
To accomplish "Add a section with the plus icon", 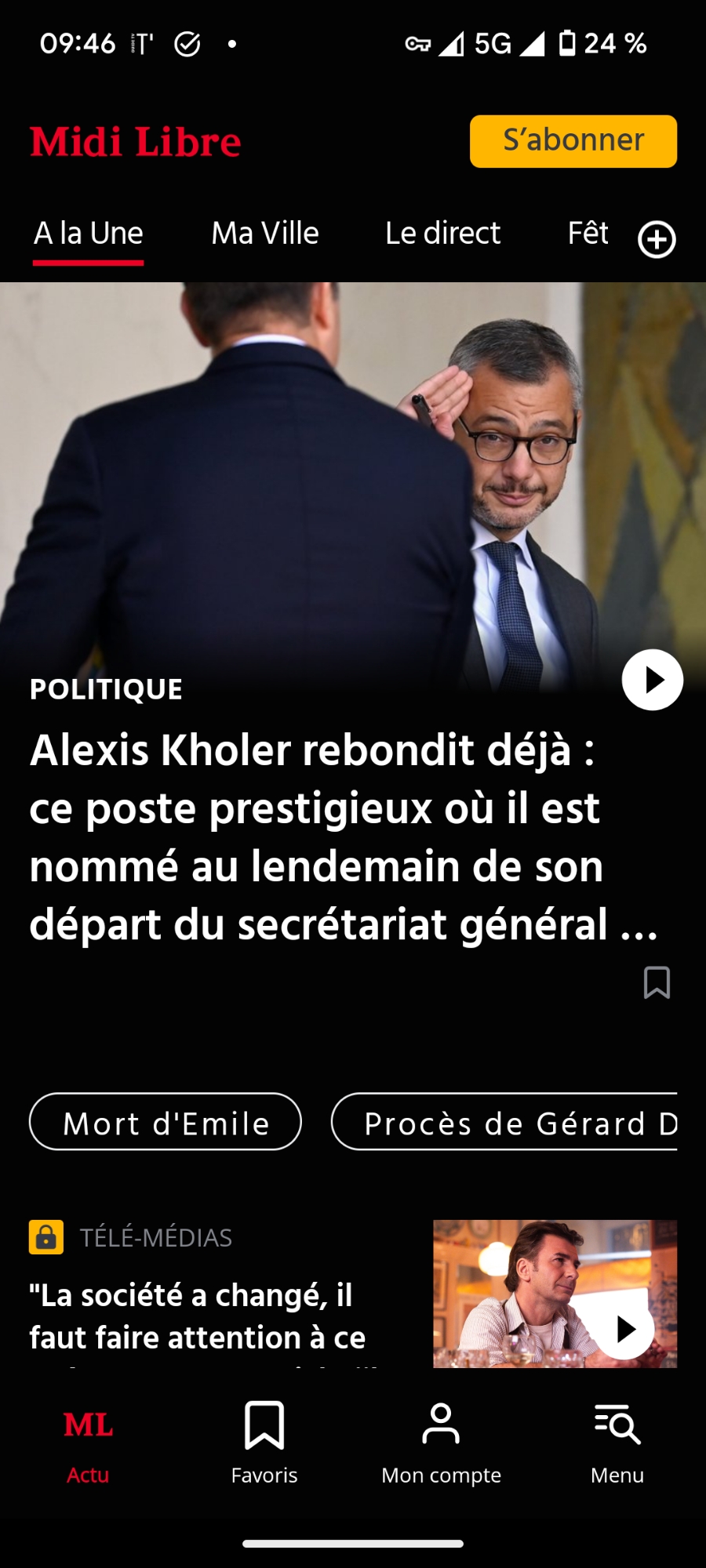I will [657, 239].
